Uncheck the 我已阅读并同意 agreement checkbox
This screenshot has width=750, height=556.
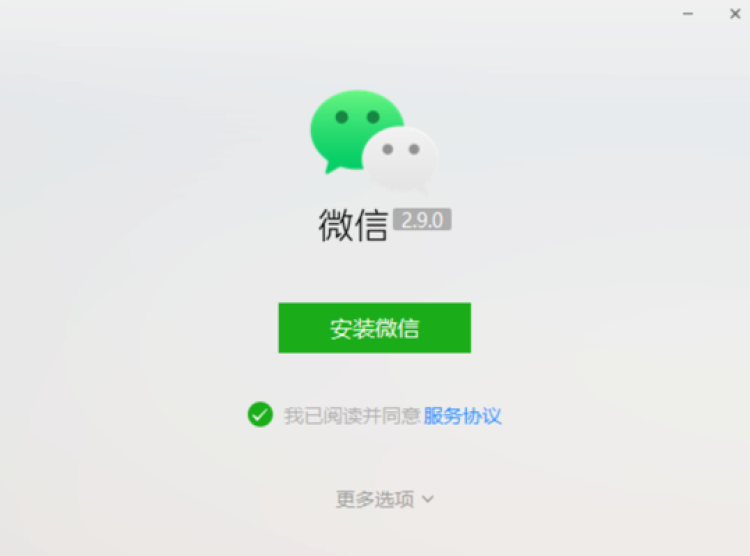pos(260,415)
